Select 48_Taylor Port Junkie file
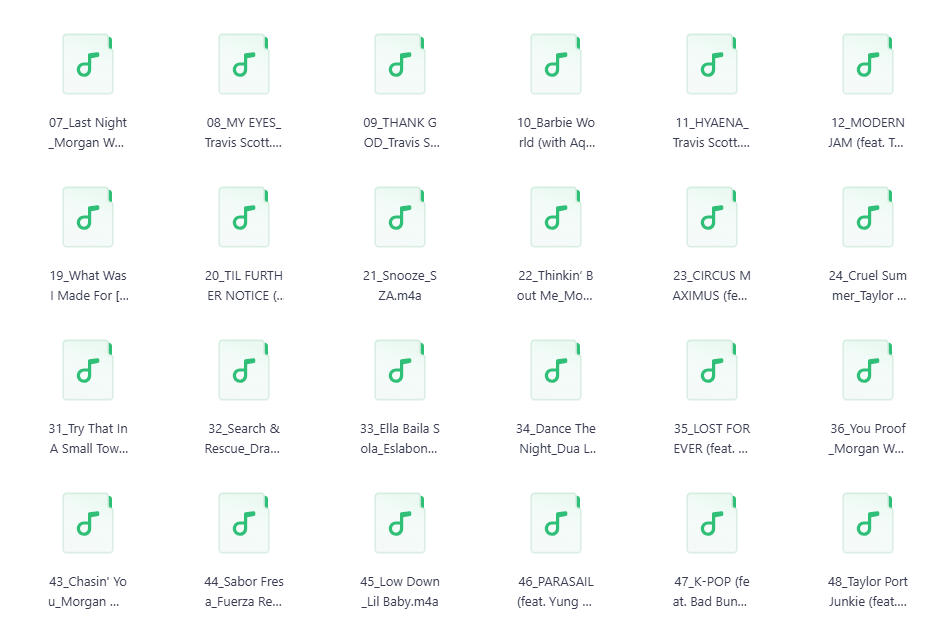938x637 pixels. pyautogui.click(x=868, y=523)
